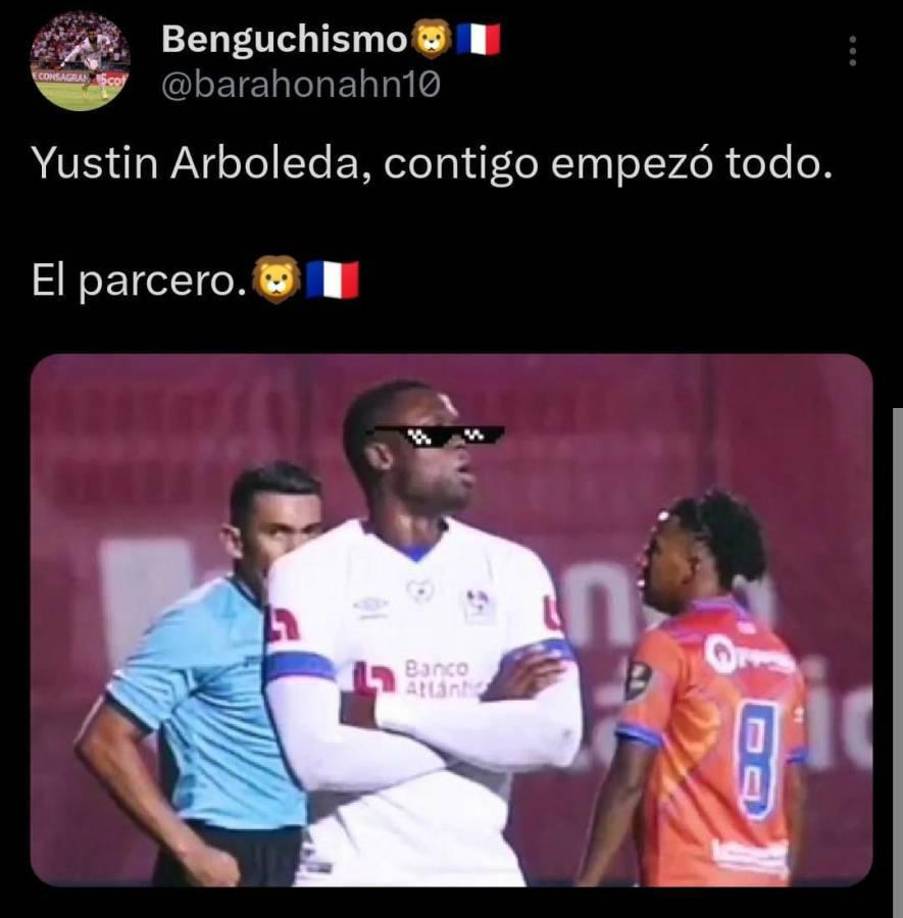Click the dark area between tweet text and photo
Viewport: 903px width, 918px height.
(x=450, y=328)
